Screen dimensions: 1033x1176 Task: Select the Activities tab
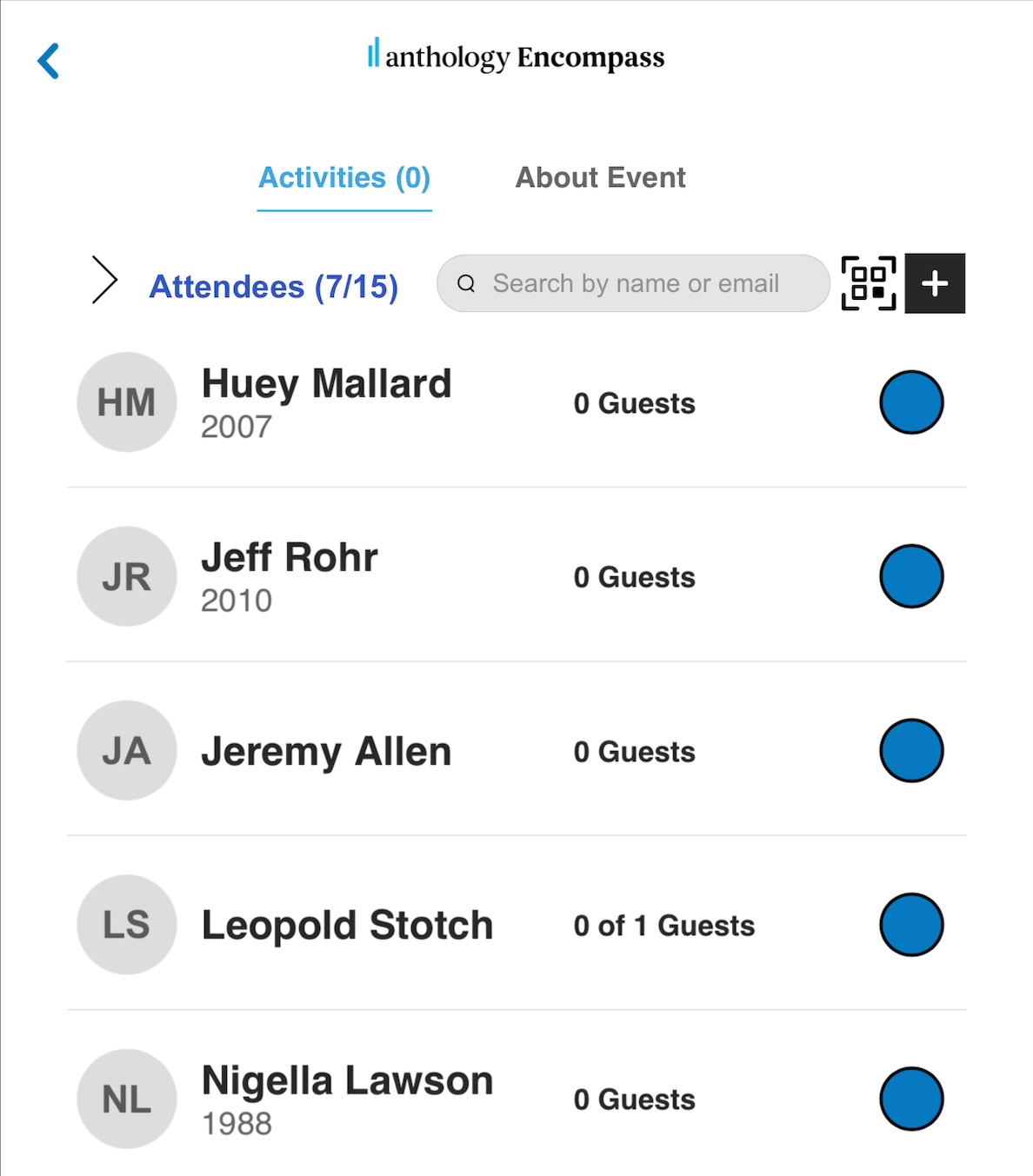[x=343, y=177]
